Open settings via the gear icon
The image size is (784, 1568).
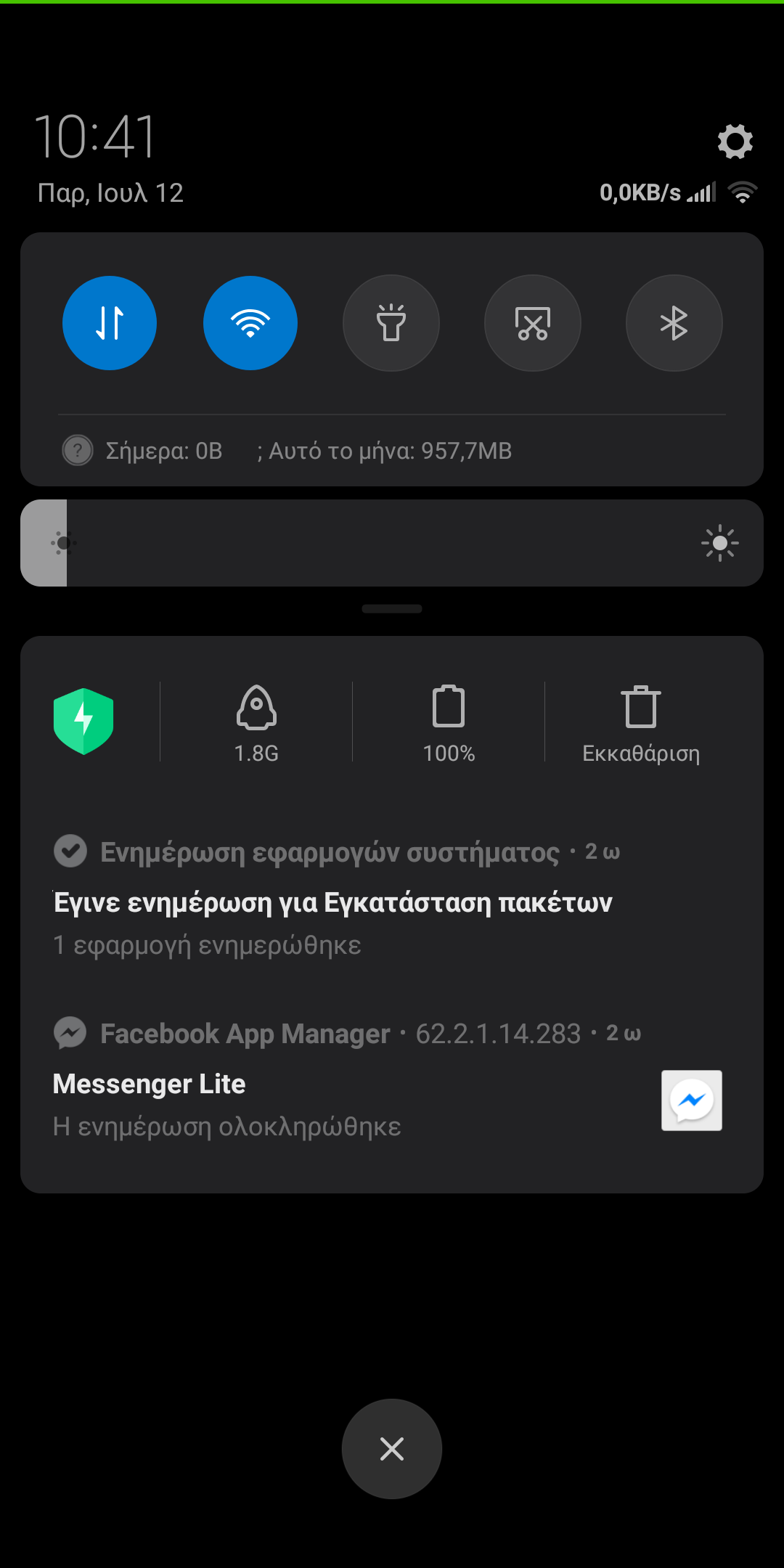click(735, 141)
